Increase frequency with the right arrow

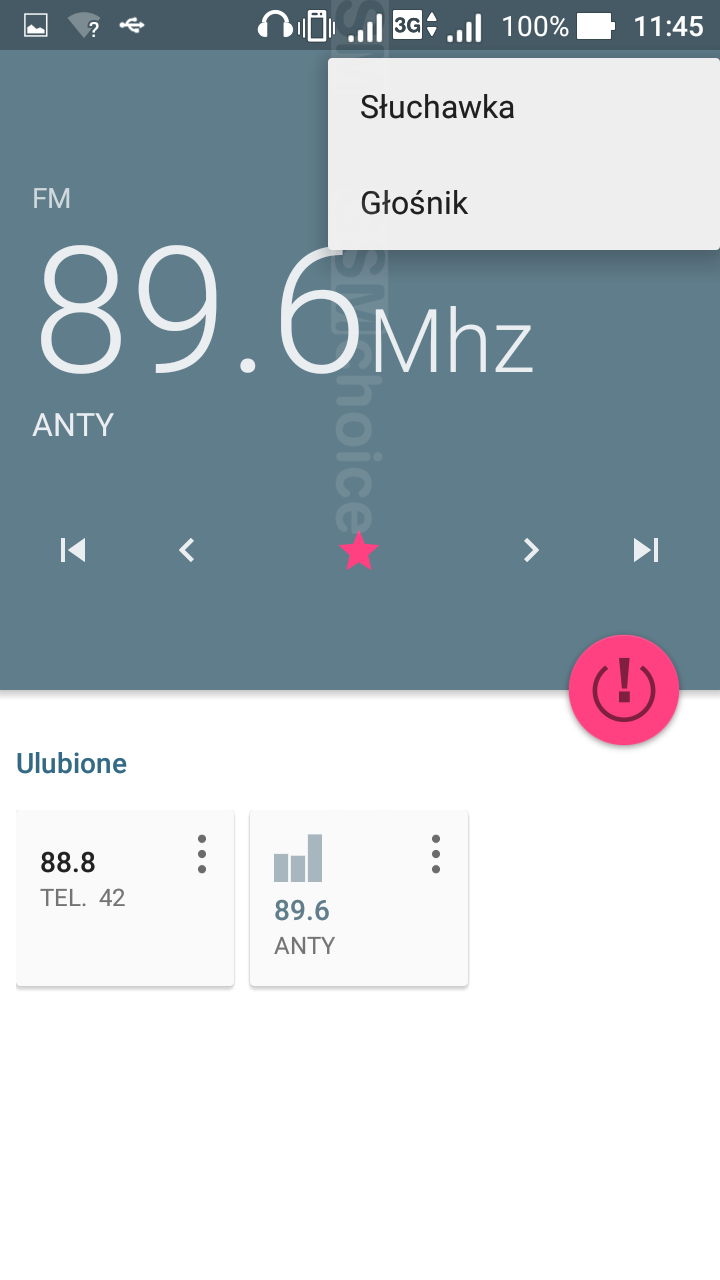point(531,550)
